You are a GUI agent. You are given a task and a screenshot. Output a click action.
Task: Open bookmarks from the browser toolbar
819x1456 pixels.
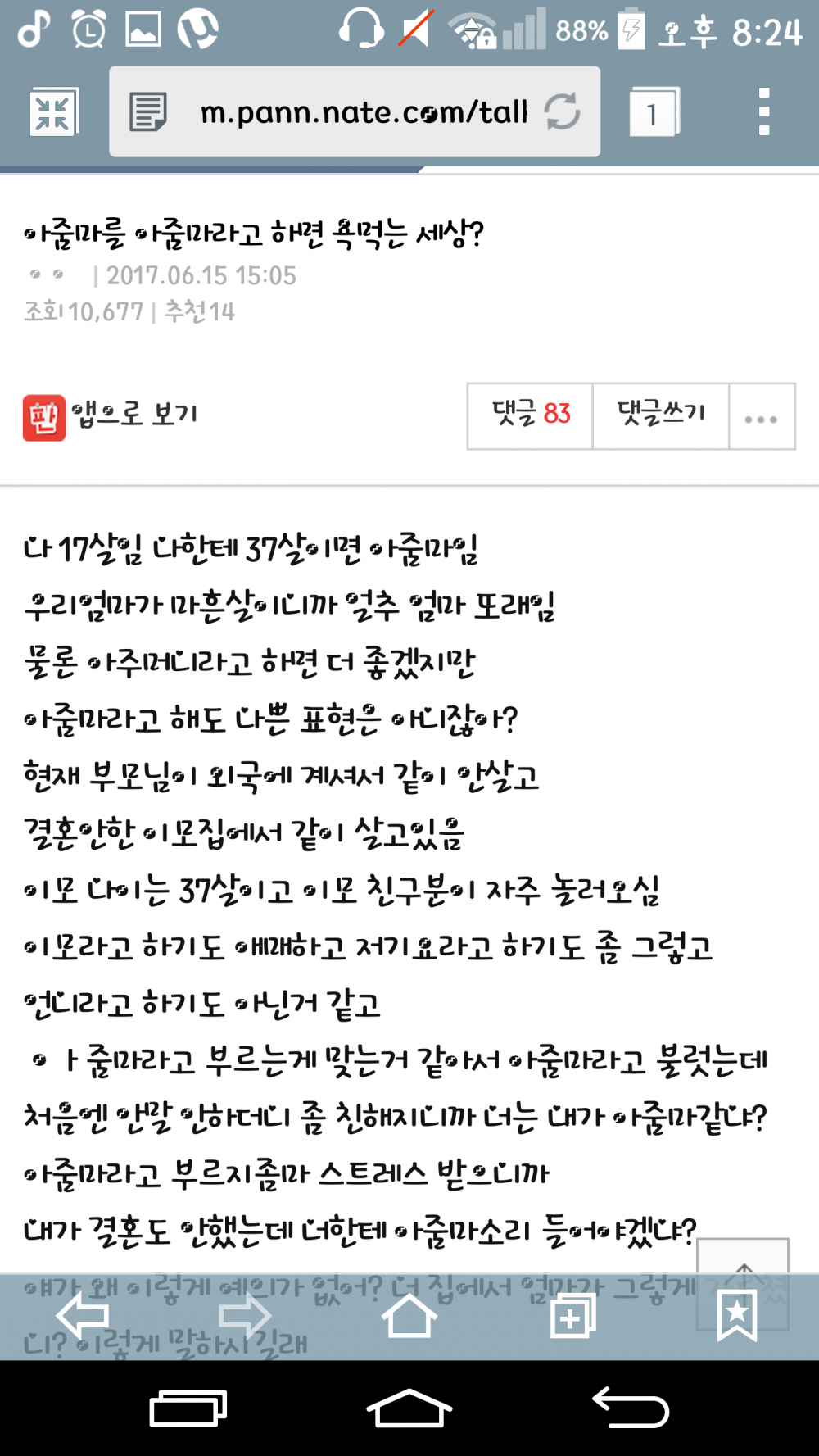pyautogui.click(x=736, y=1317)
